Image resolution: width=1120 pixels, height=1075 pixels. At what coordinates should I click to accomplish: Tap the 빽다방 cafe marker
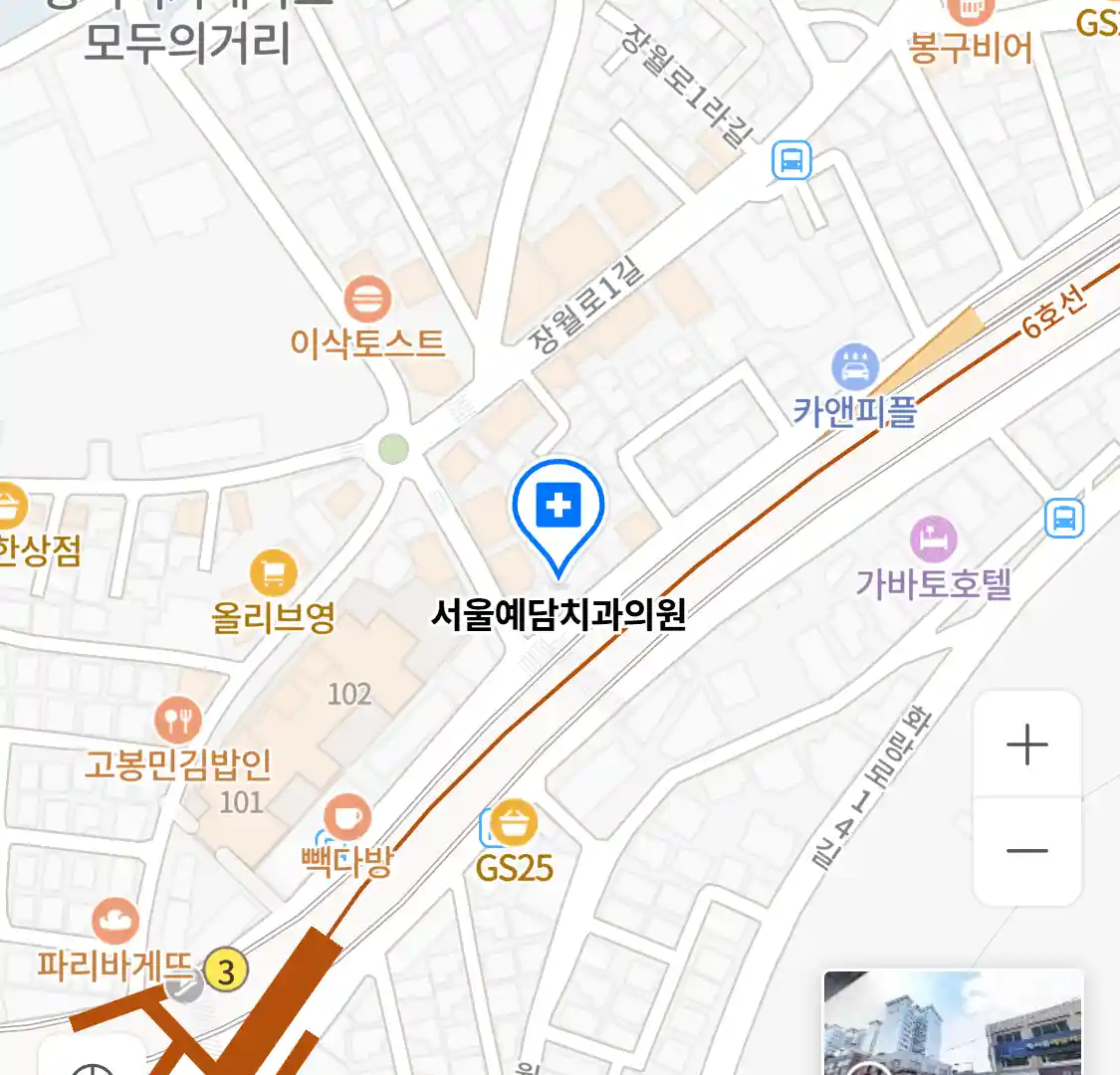tap(346, 819)
